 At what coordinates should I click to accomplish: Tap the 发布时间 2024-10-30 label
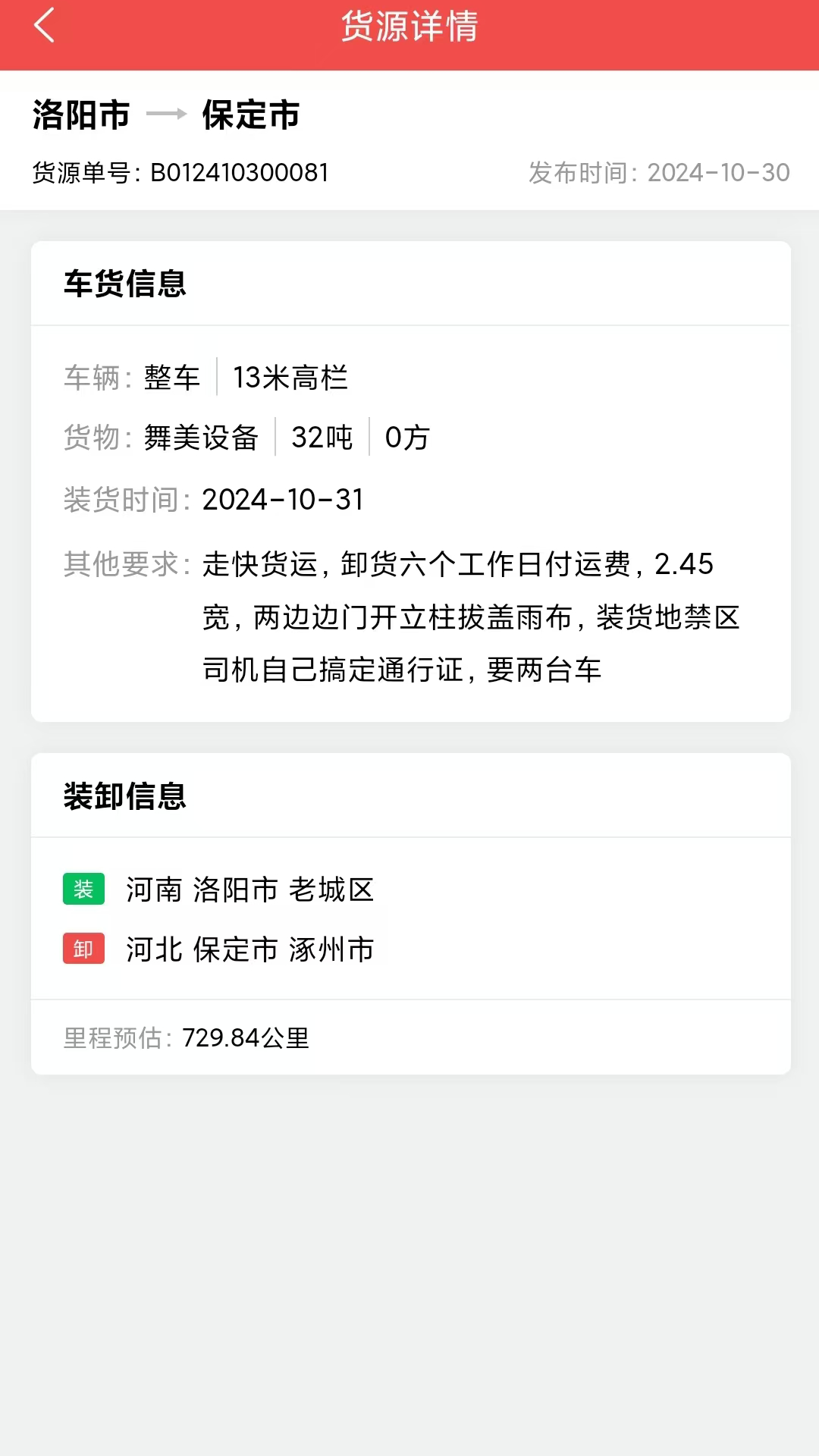(x=657, y=173)
